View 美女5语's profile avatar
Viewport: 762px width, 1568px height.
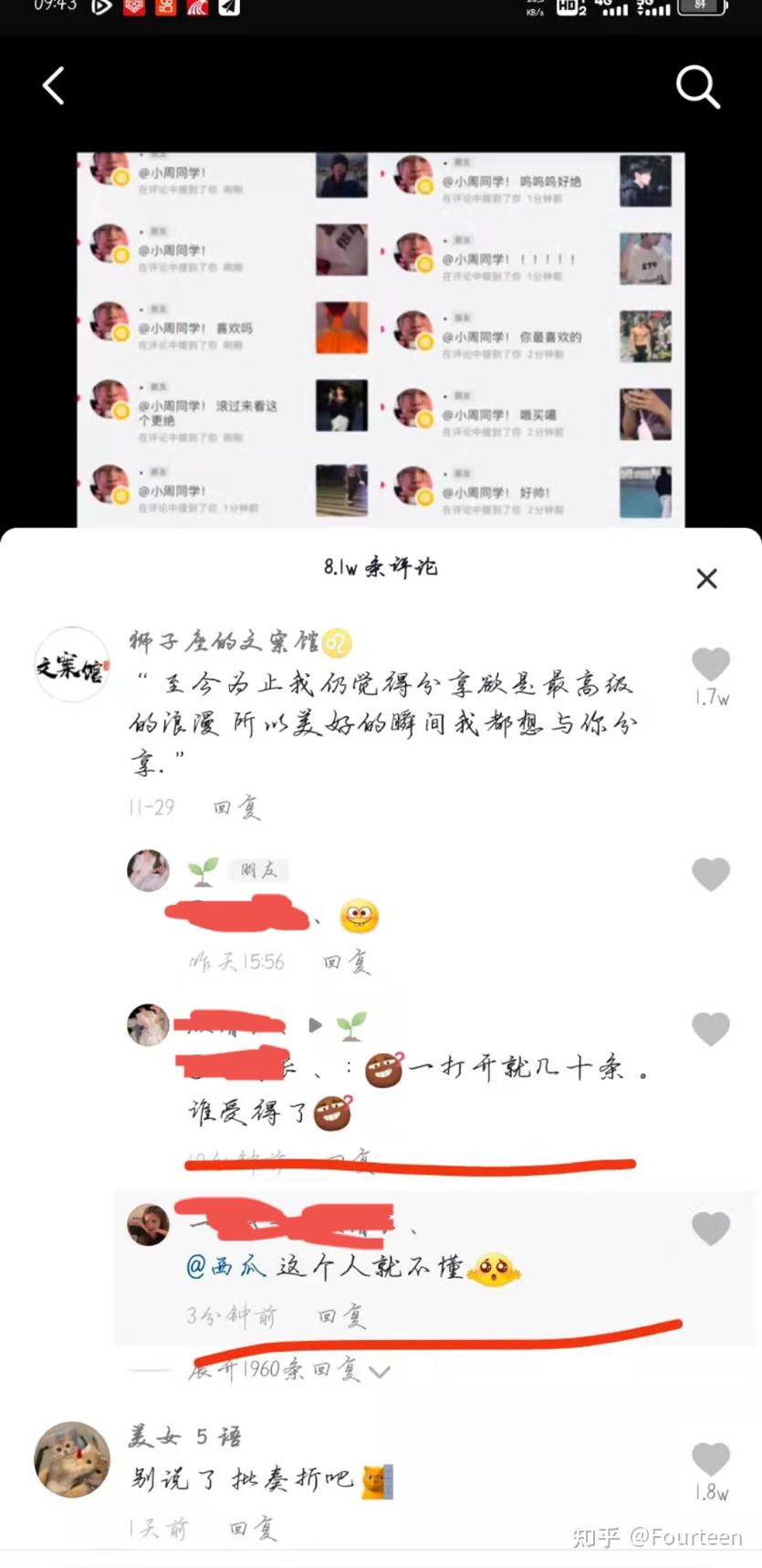click(71, 1459)
